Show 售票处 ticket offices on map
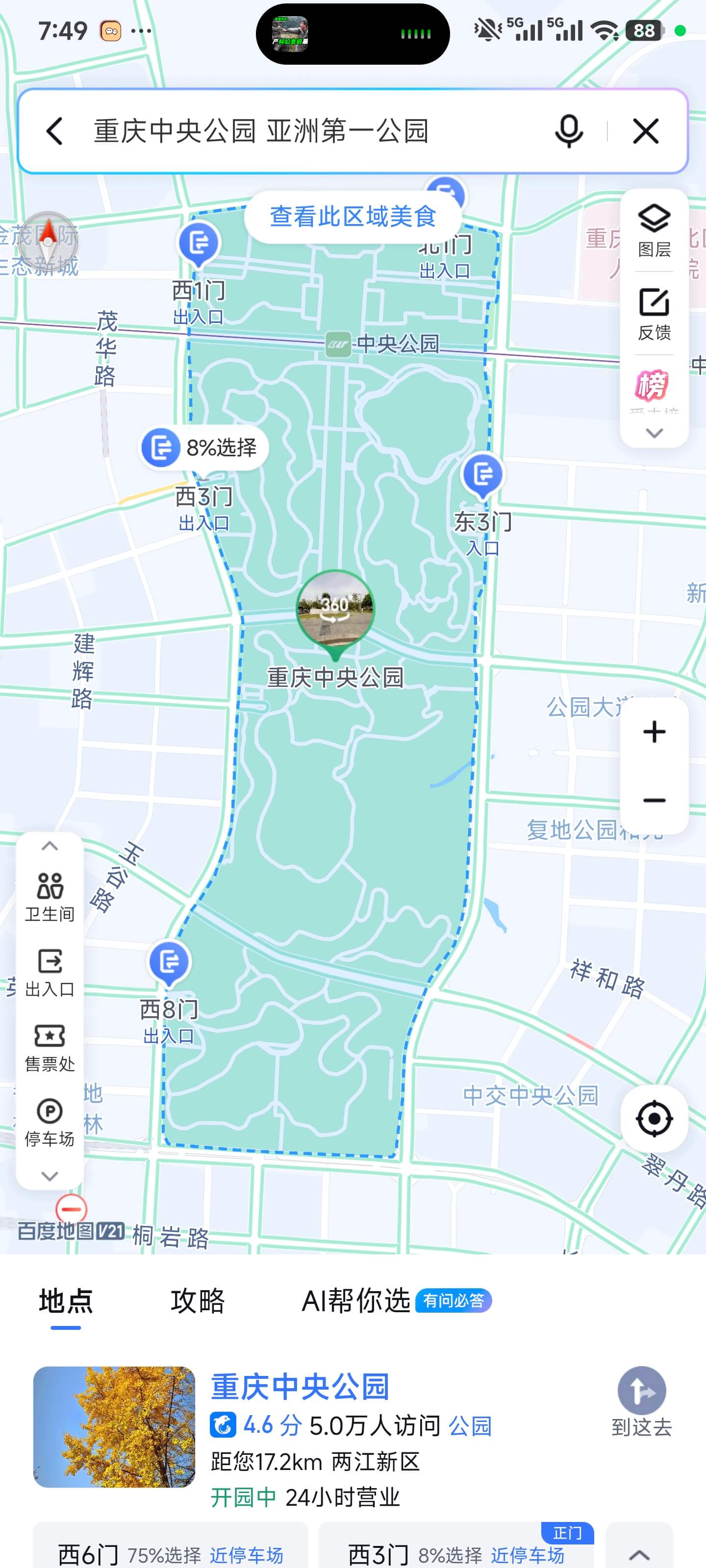The height and width of the screenshot is (1568, 706). pos(50,1046)
